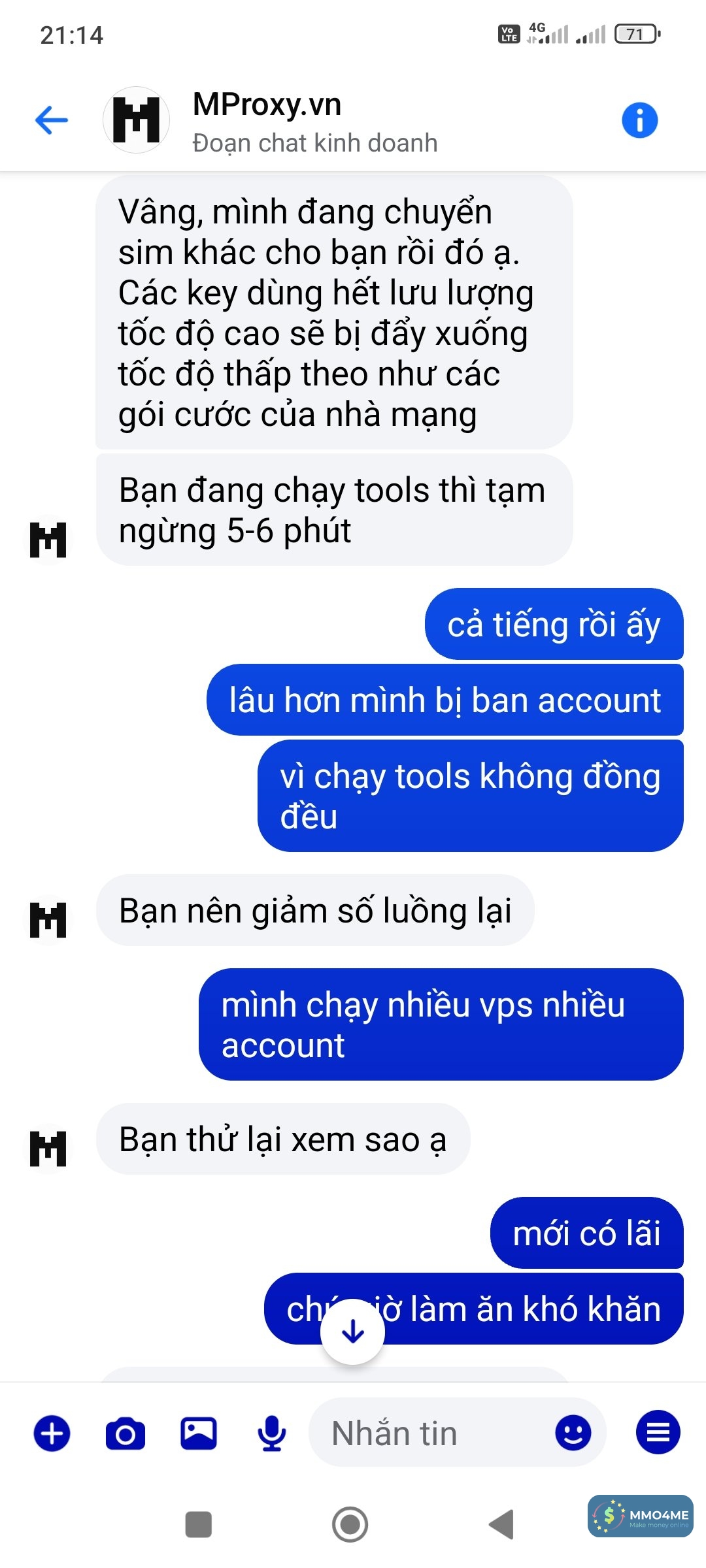706x1568 pixels.
Task: Tap the system home button
Action: (350, 1525)
